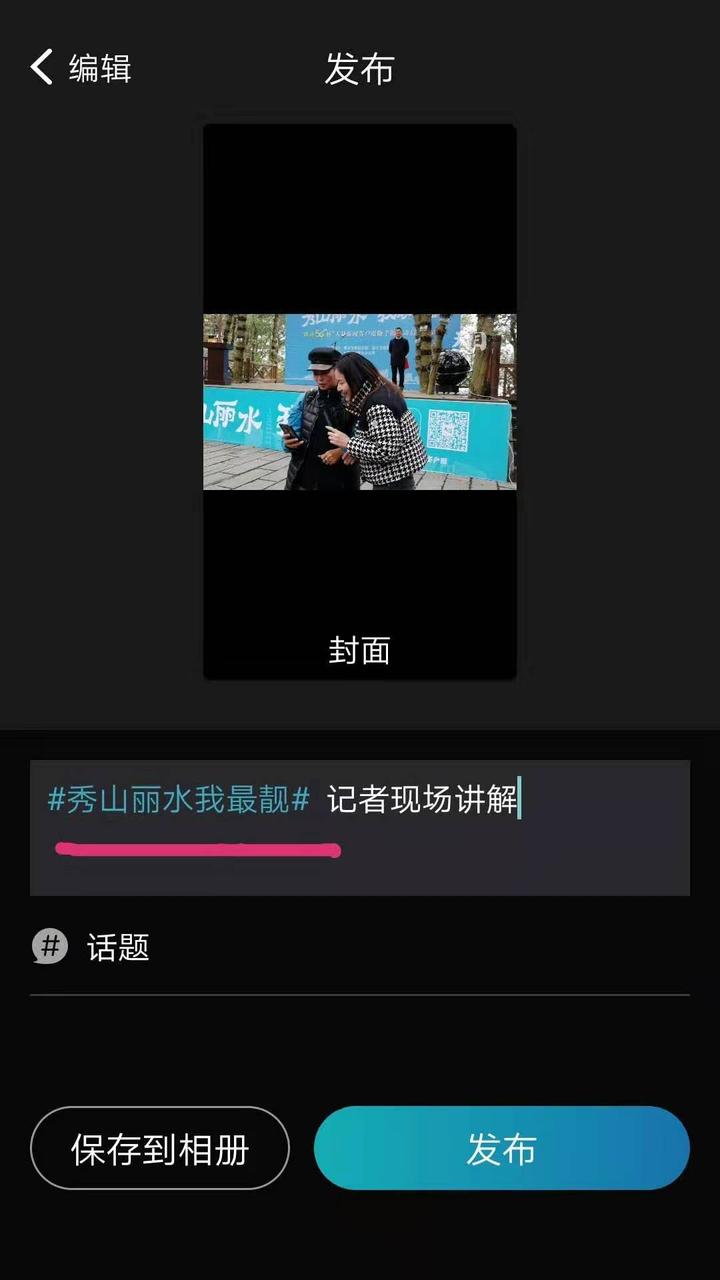The height and width of the screenshot is (1280, 720).
Task: Open the 封面 cover selector
Action: [359, 650]
